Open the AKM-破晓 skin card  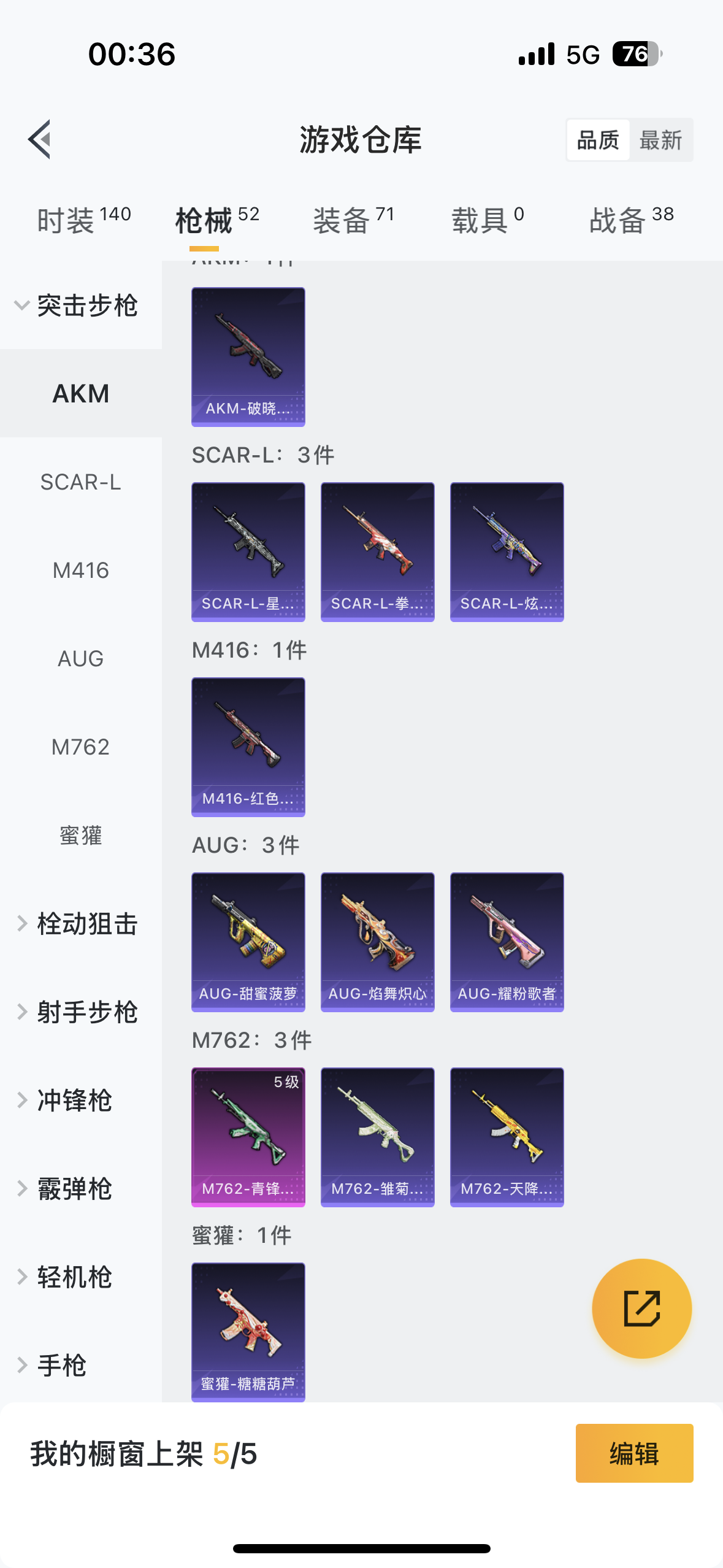point(248,356)
